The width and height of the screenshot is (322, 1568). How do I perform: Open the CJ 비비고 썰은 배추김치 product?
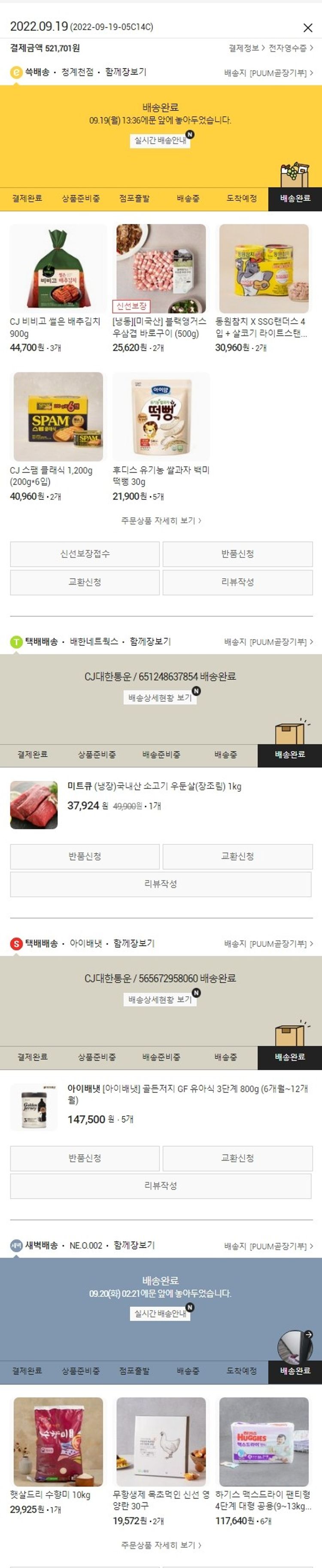coord(58,268)
